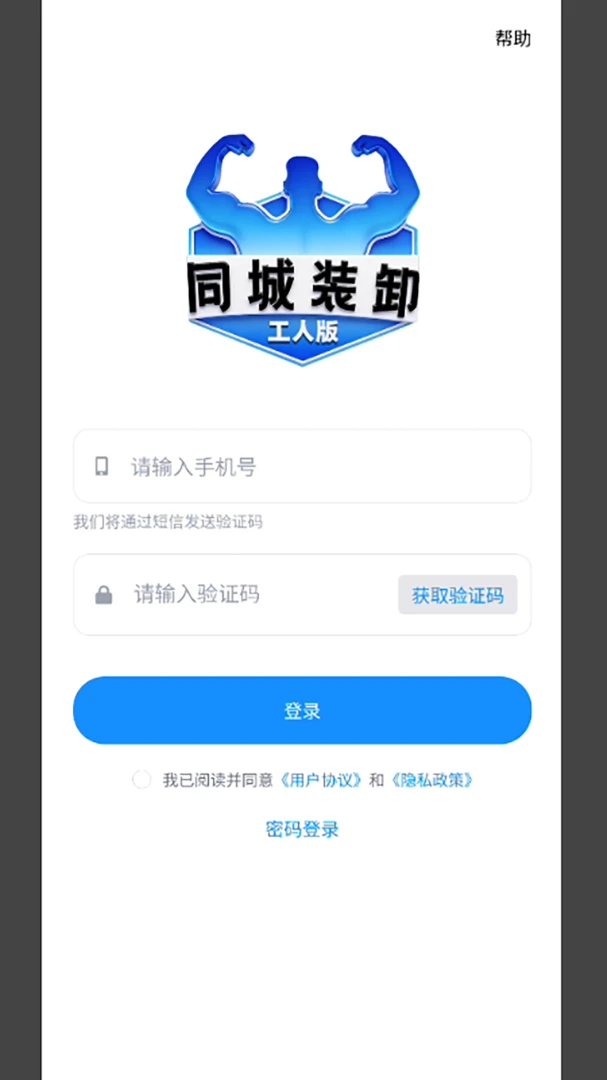The image size is (607, 1080).
Task: Switch to 密码登录 password login
Action: point(302,829)
